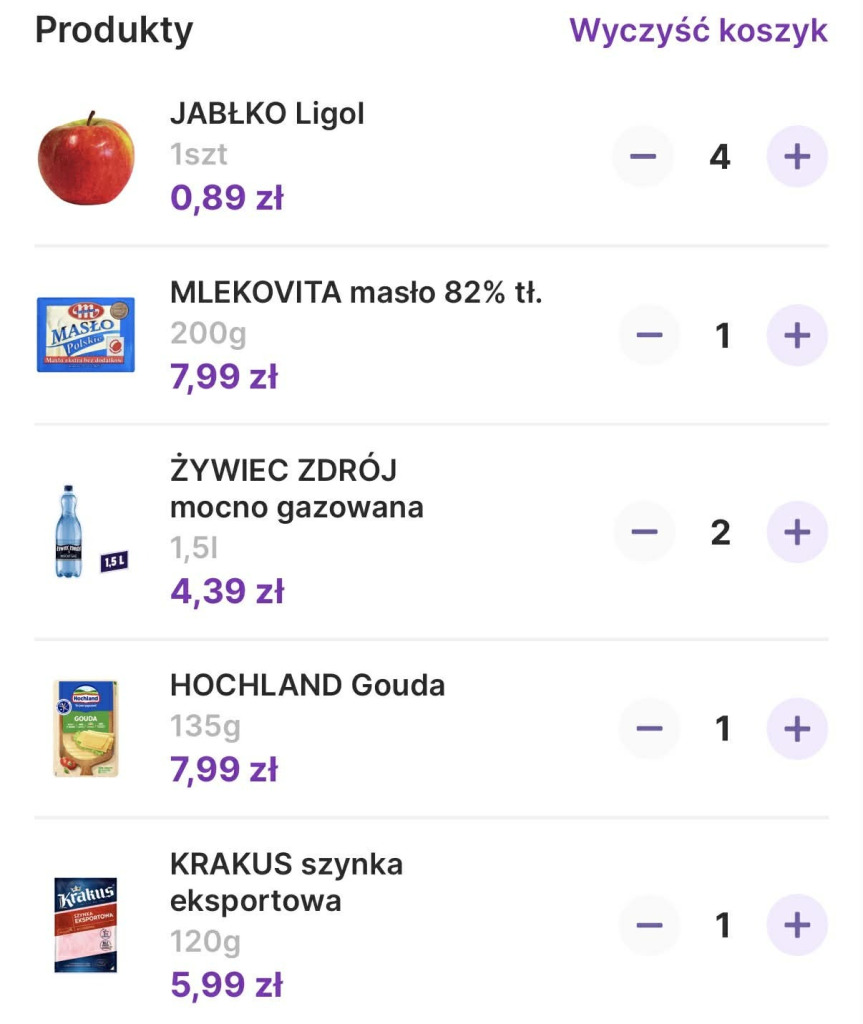Clear the cart with Wyczyść koszyk
Screen dimensions: 863x1024
698,30
